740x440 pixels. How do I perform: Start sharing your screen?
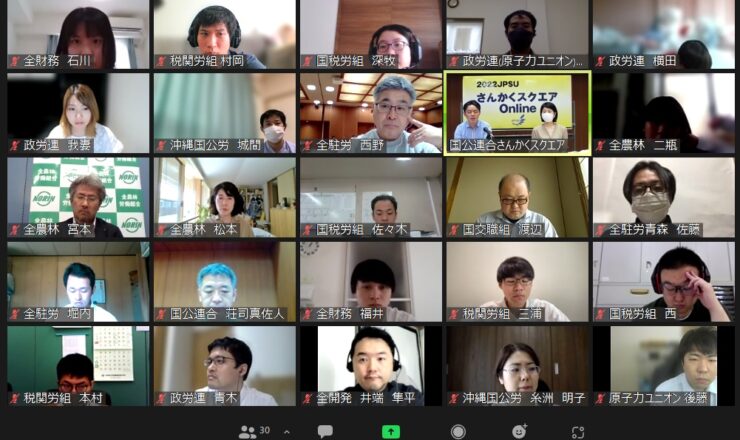391,431
